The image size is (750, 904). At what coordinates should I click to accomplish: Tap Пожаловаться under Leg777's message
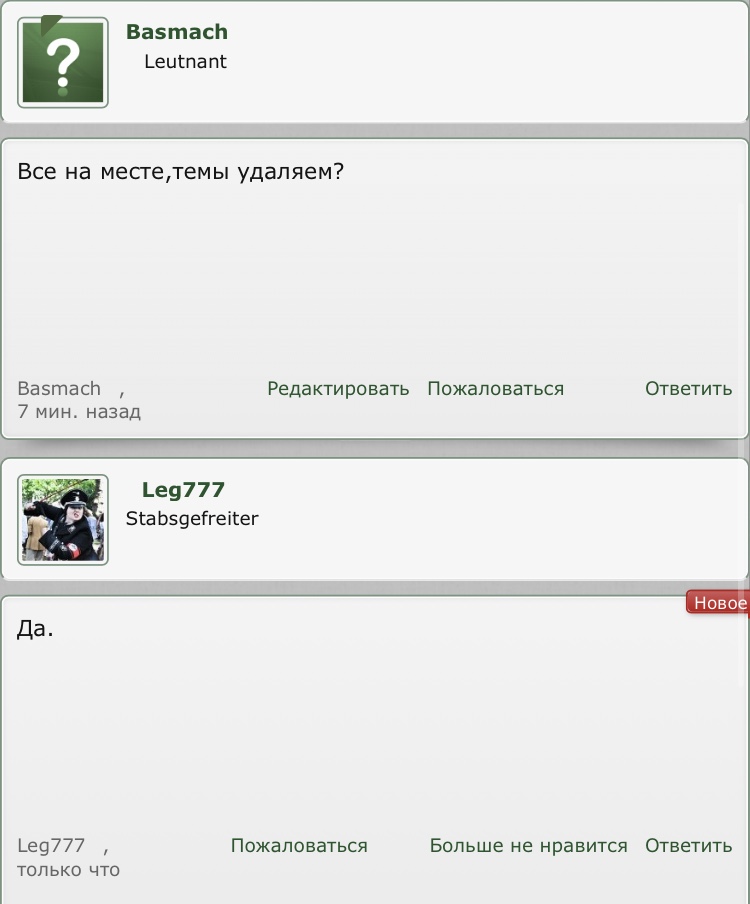[299, 846]
